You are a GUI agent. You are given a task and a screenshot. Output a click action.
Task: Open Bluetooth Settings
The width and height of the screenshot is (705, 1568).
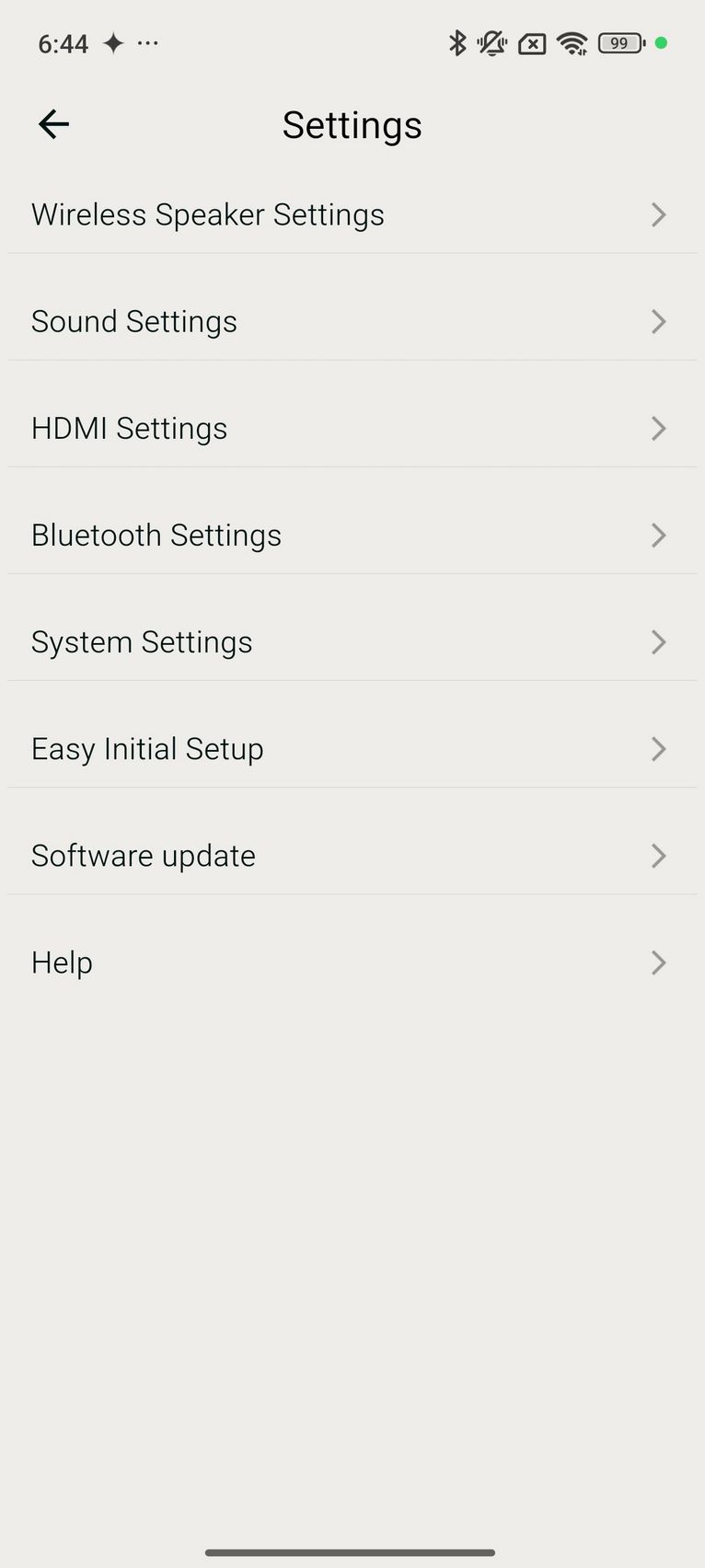pos(352,535)
